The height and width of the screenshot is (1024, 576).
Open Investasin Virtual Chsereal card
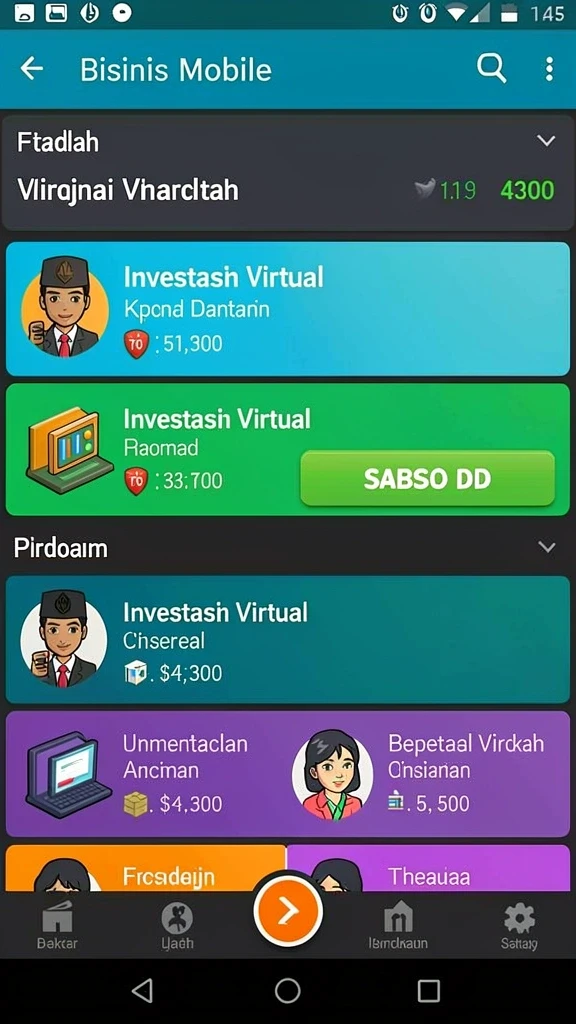point(288,639)
